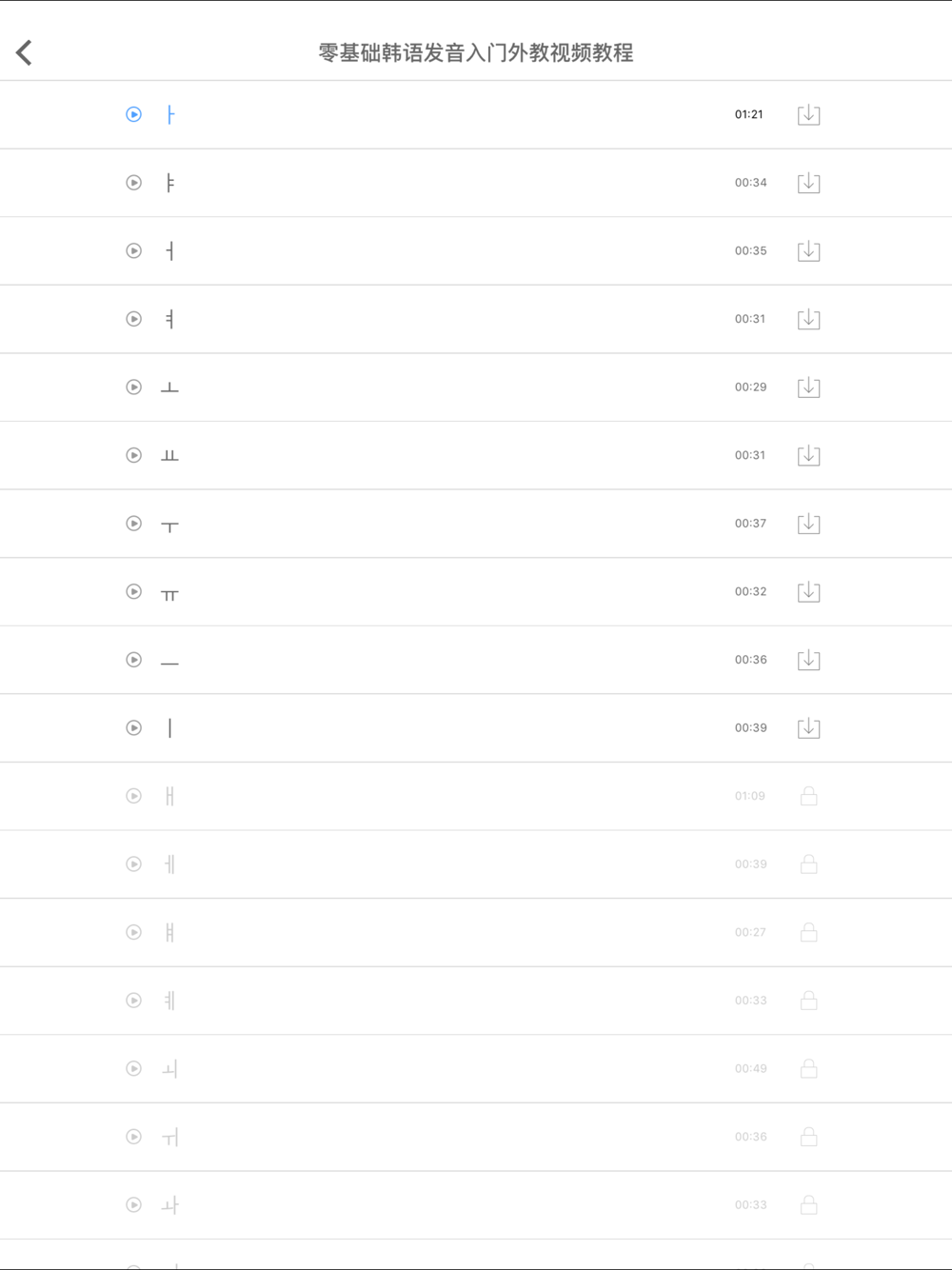This screenshot has width=952, height=1270.
Task: Go back using the top-left arrow
Action: tap(25, 52)
